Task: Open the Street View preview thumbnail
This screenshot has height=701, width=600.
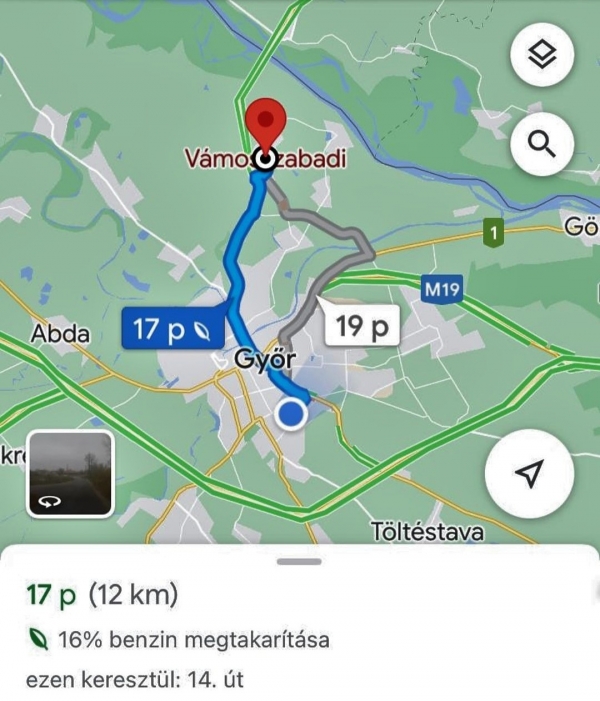Action: [70, 473]
